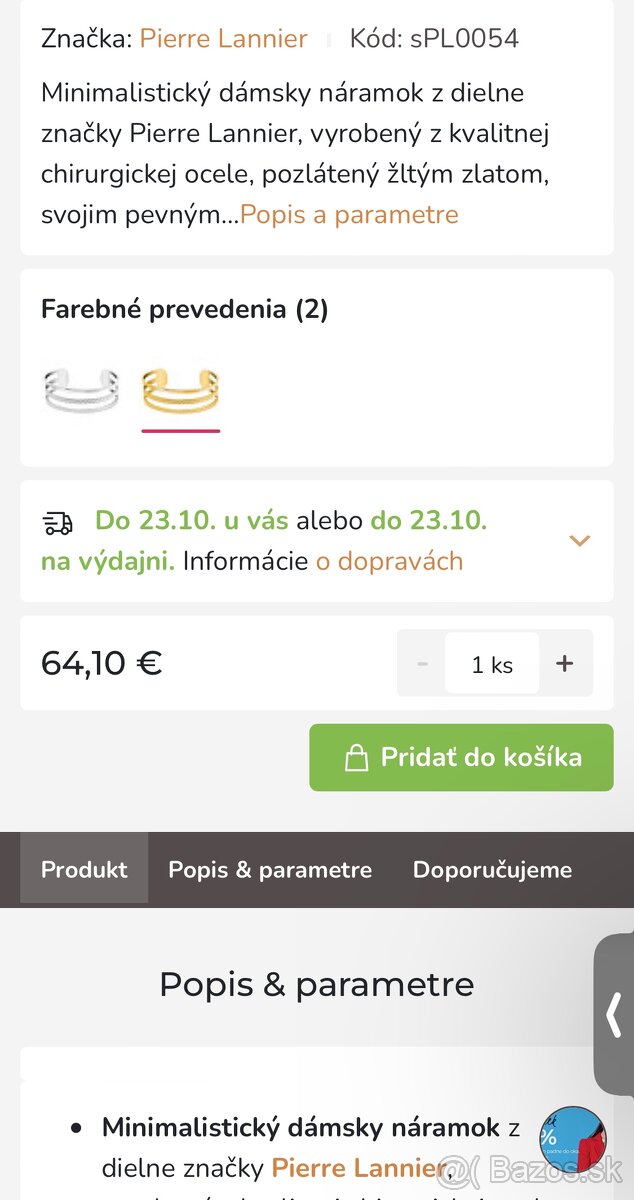Image resolution: width=634 pixels, height=1200 pixels.
Task: Open the Pierre Lannier brand link
Action: pos(223,39)
